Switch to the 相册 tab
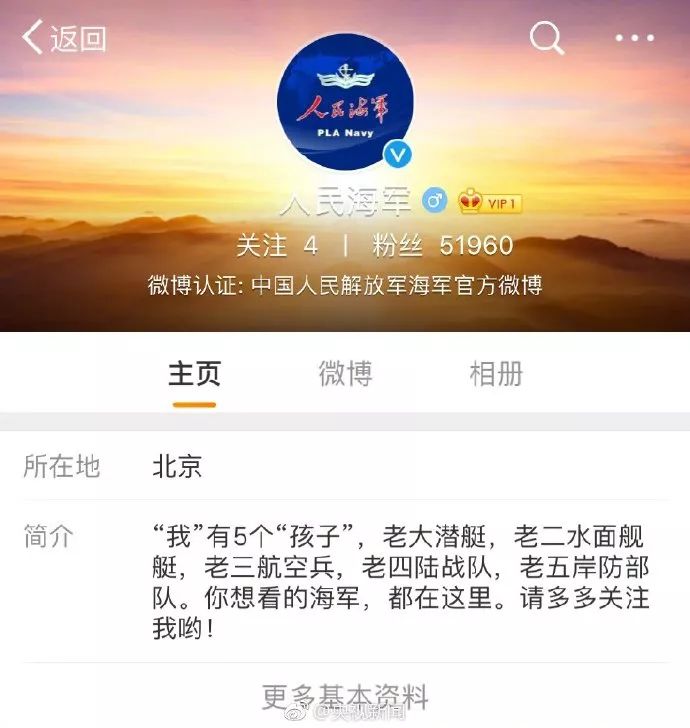 click(x=496, y=374)
